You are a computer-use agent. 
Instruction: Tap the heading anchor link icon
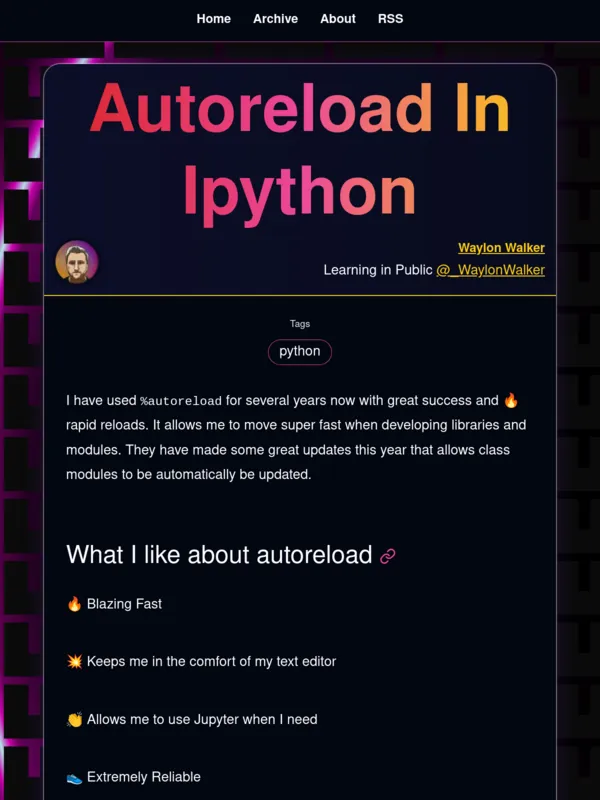click(388, 556)
